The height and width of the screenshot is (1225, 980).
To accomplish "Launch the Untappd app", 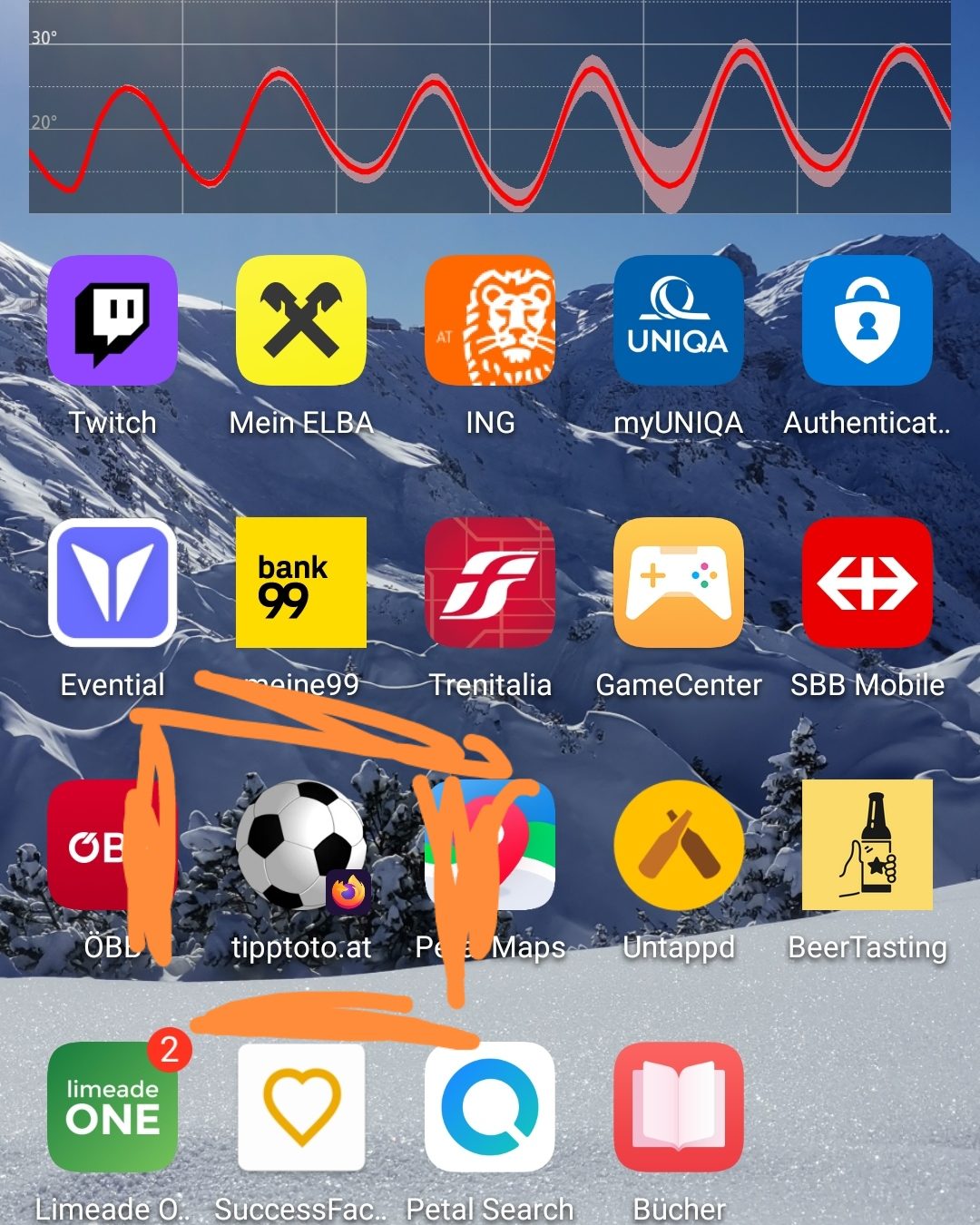I will tap(679, 845).
